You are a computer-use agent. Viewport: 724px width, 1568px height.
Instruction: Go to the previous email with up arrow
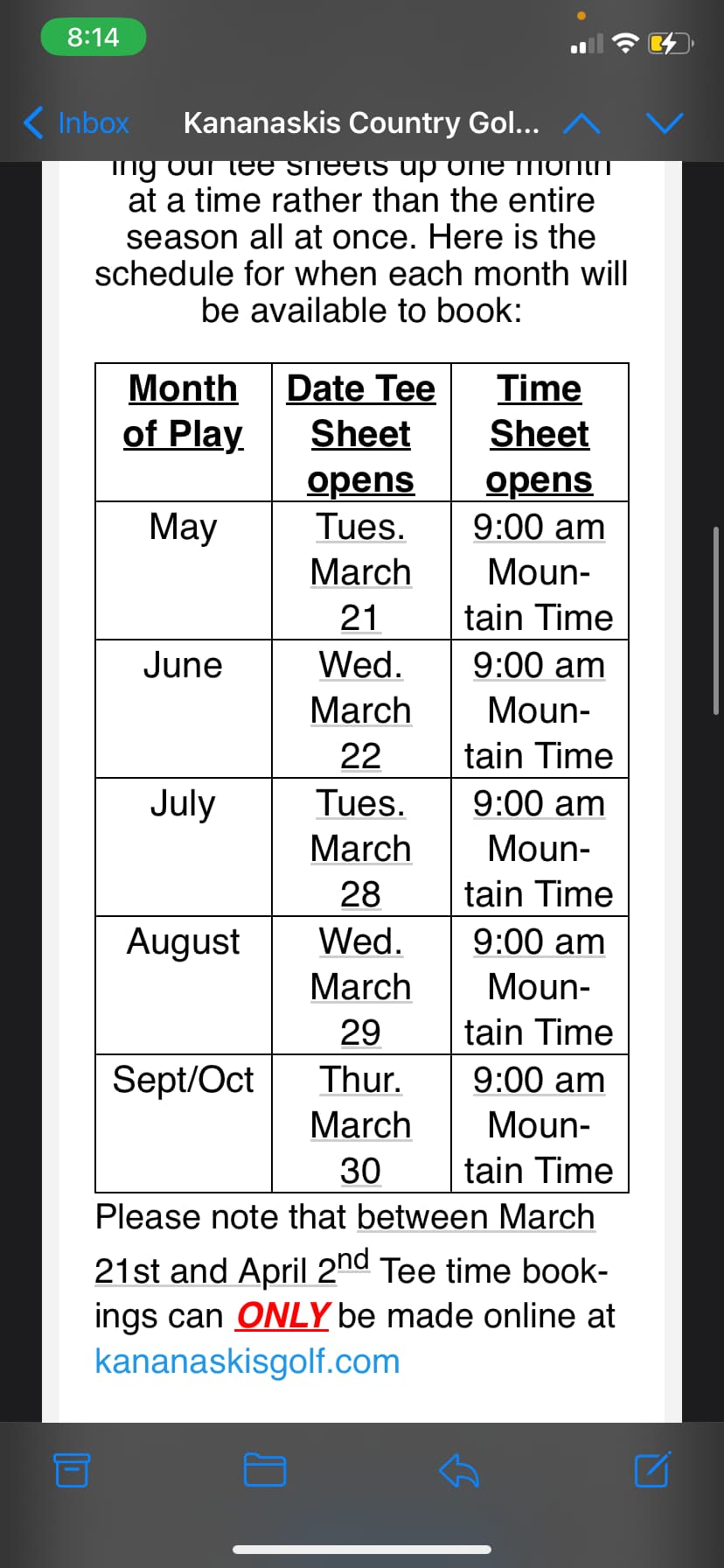[581, 123]
